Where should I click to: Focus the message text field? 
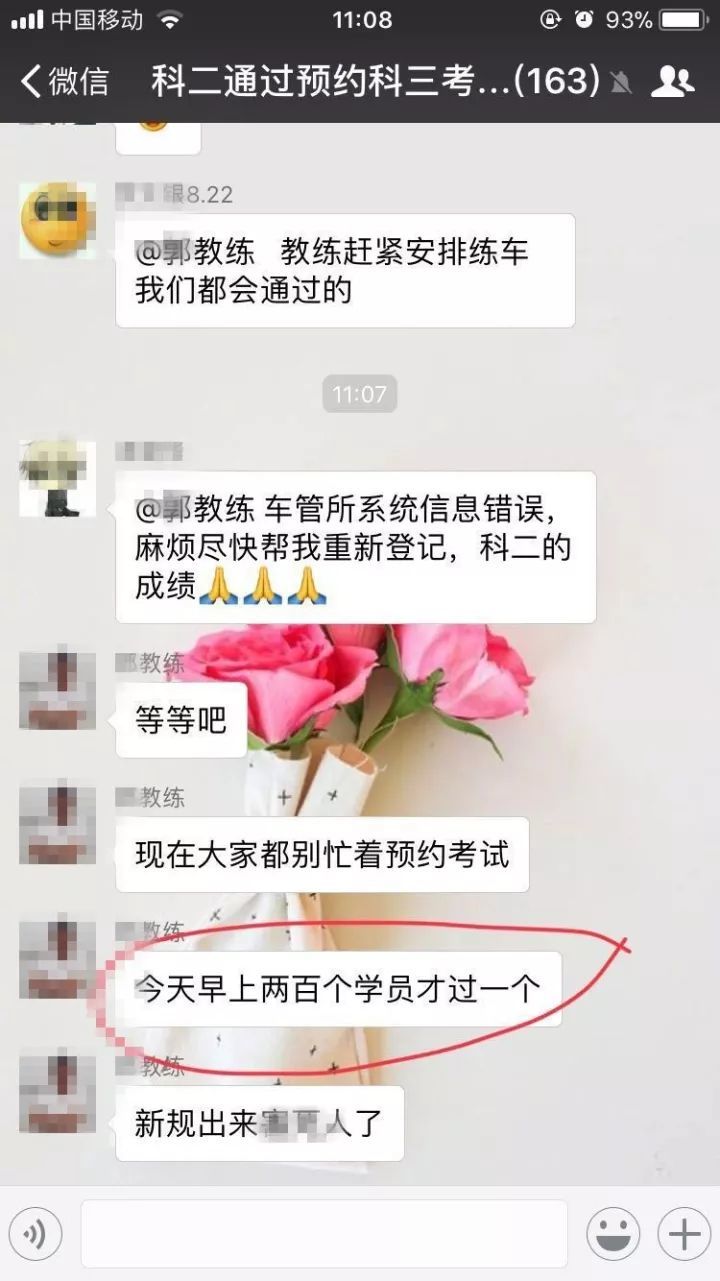tap(324, 1233)
